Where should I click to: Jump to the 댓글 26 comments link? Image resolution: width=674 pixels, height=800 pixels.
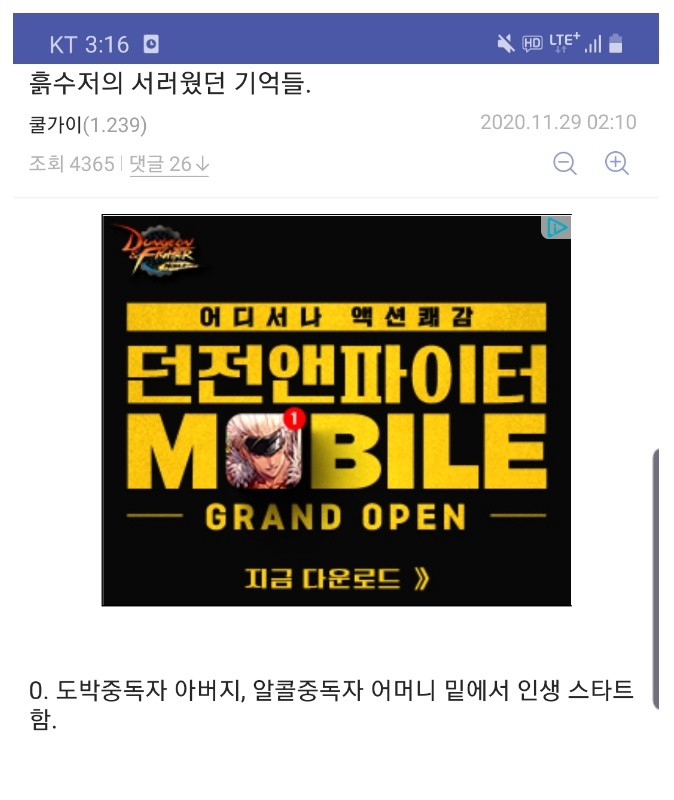(x=169, y=164)
